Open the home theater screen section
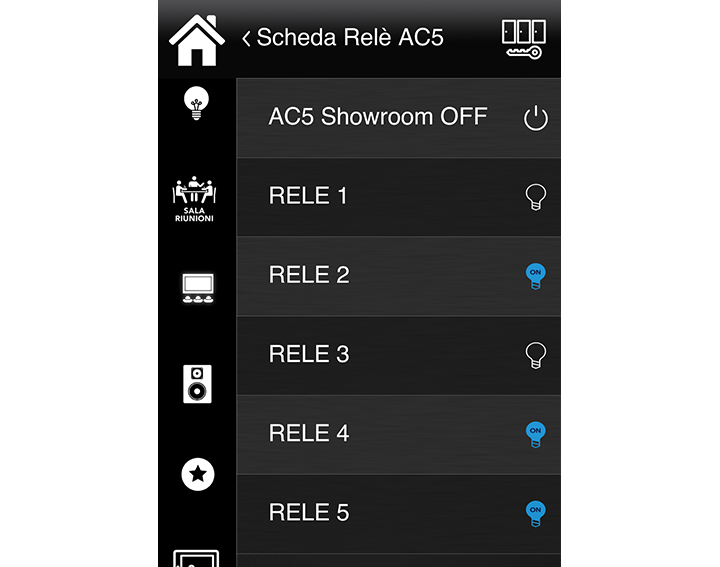 point(197,290)
